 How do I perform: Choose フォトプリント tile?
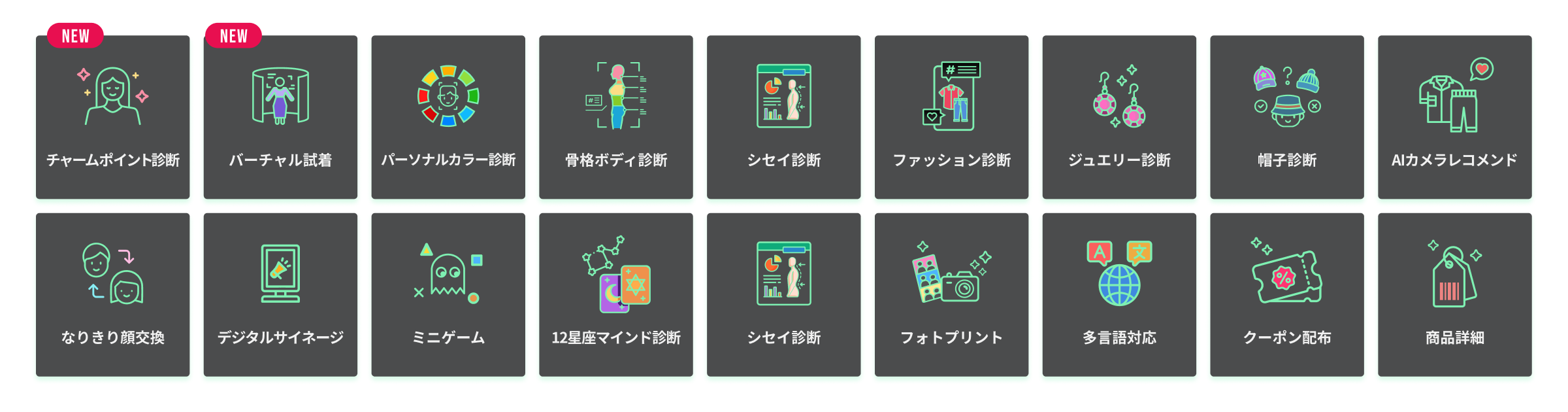951,295
